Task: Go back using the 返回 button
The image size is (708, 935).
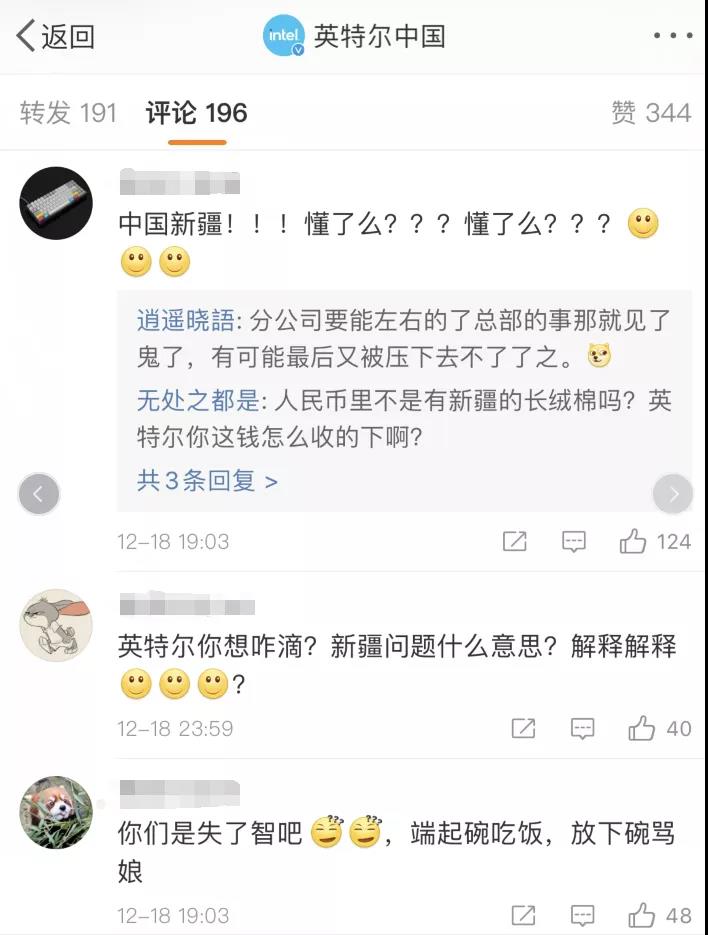Action: click(x=55, y=37)
